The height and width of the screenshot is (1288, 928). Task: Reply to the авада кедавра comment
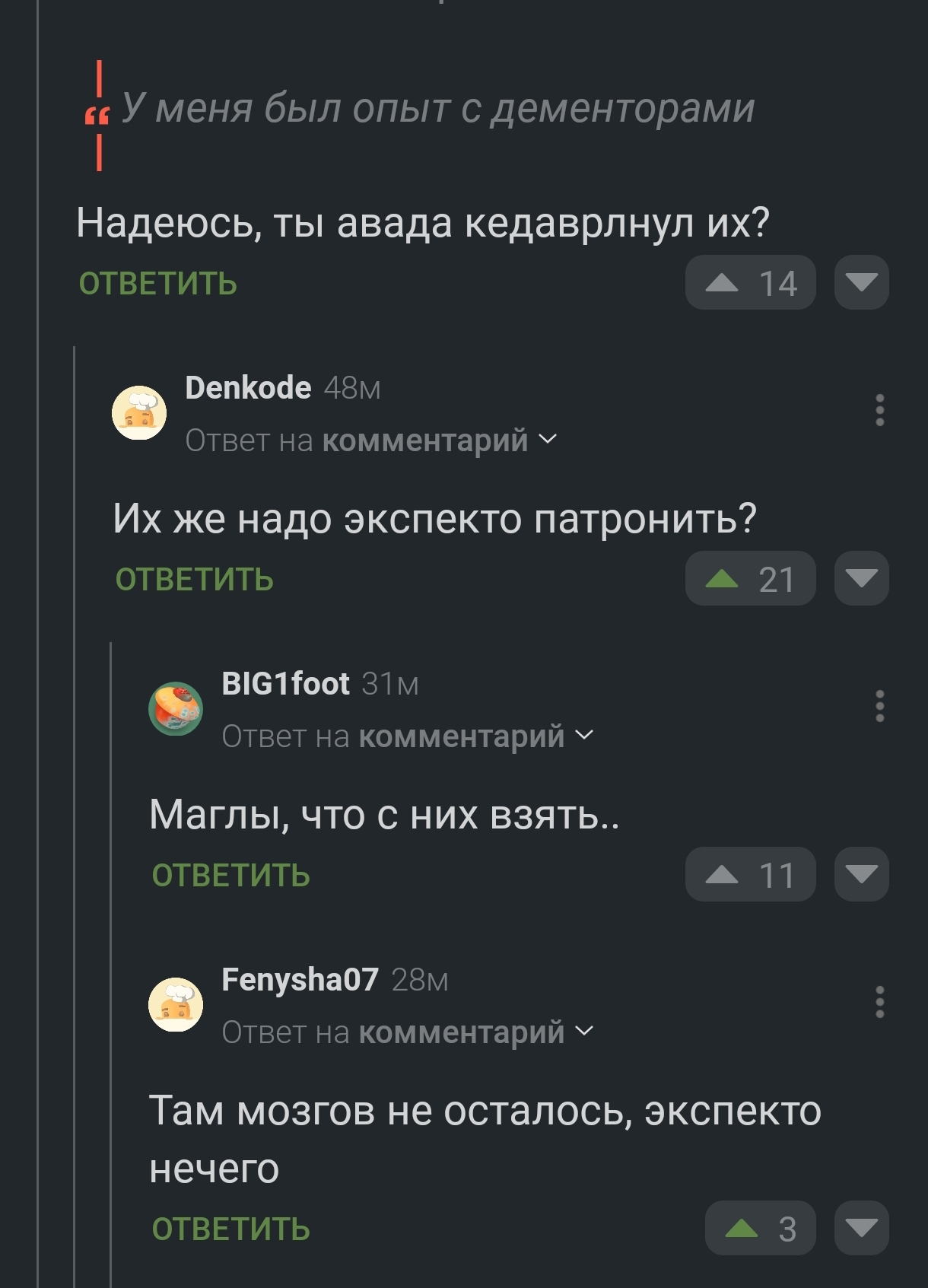[x=158, y=284]
